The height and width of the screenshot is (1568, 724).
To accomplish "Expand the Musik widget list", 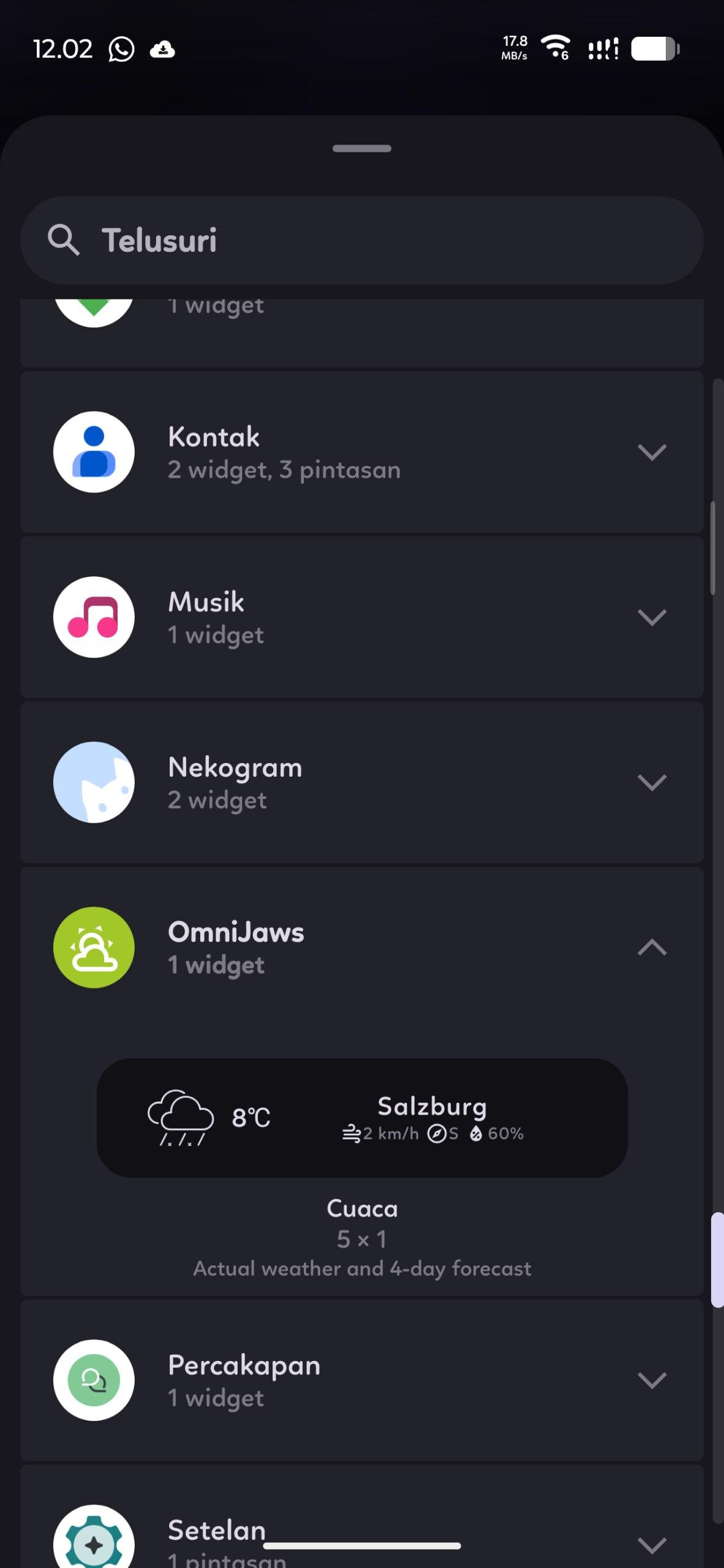I will coord(652,617).
